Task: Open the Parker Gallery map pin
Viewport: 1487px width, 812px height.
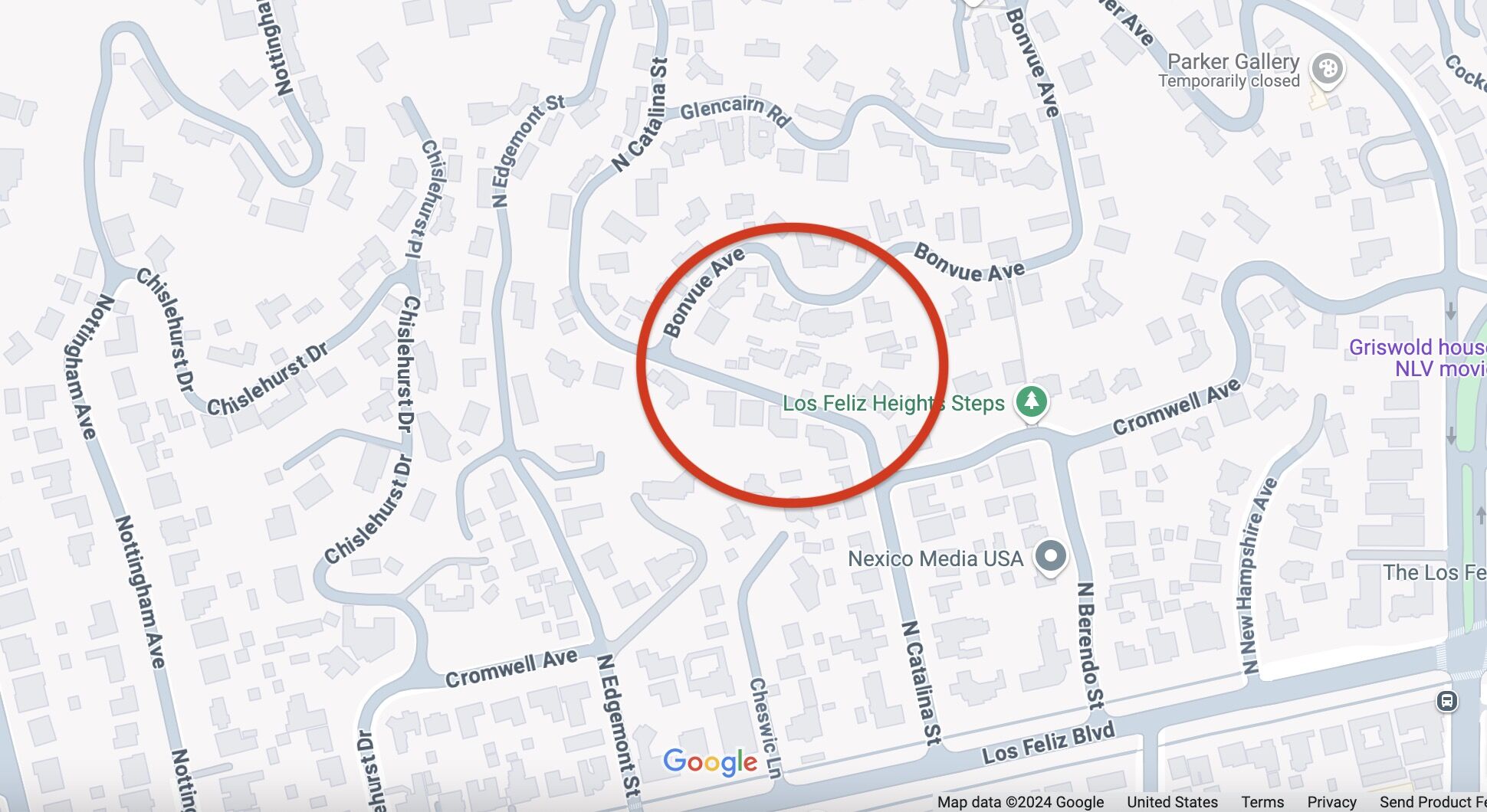Action: point(1327,70)
